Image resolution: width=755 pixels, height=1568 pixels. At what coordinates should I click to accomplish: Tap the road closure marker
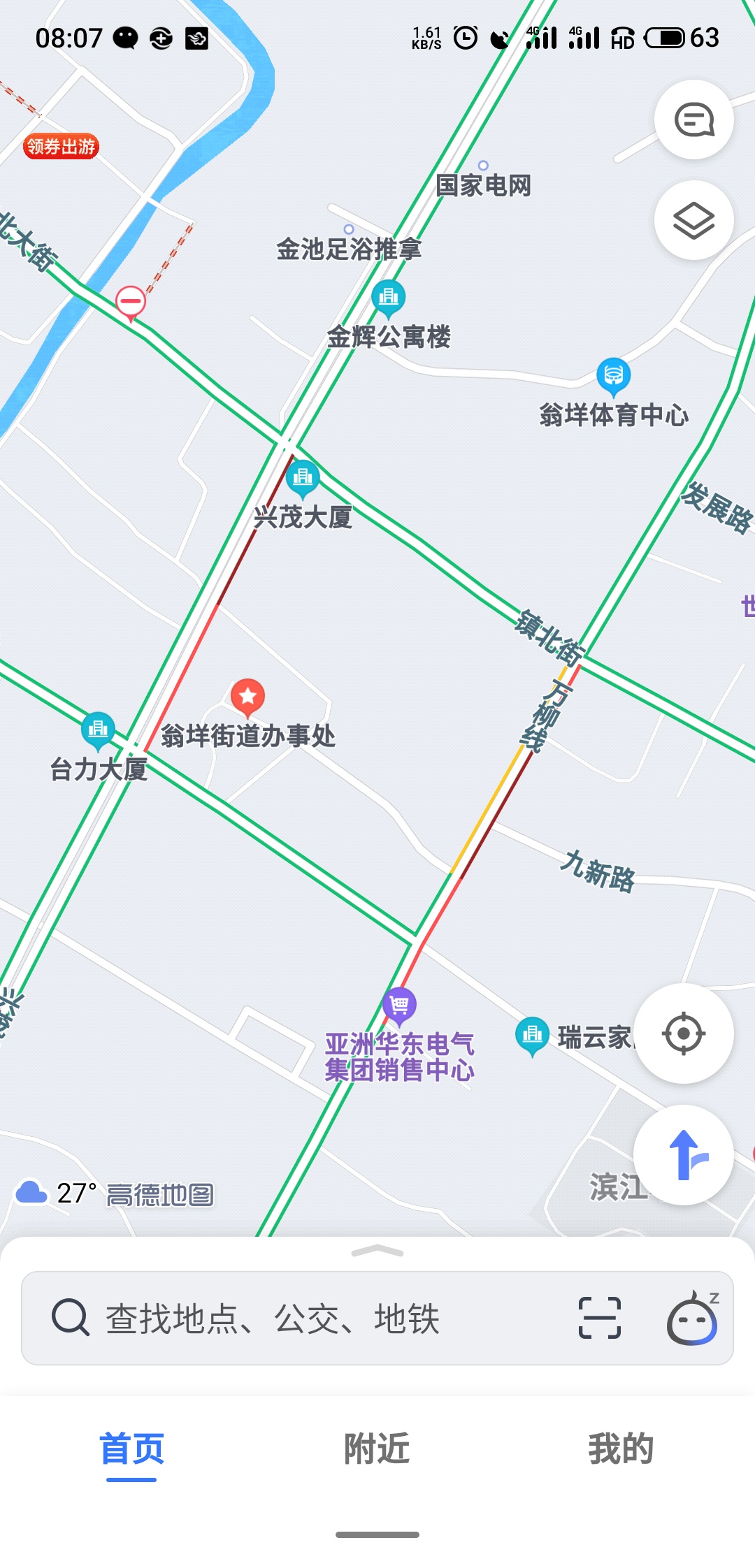(x=131, y=303)
